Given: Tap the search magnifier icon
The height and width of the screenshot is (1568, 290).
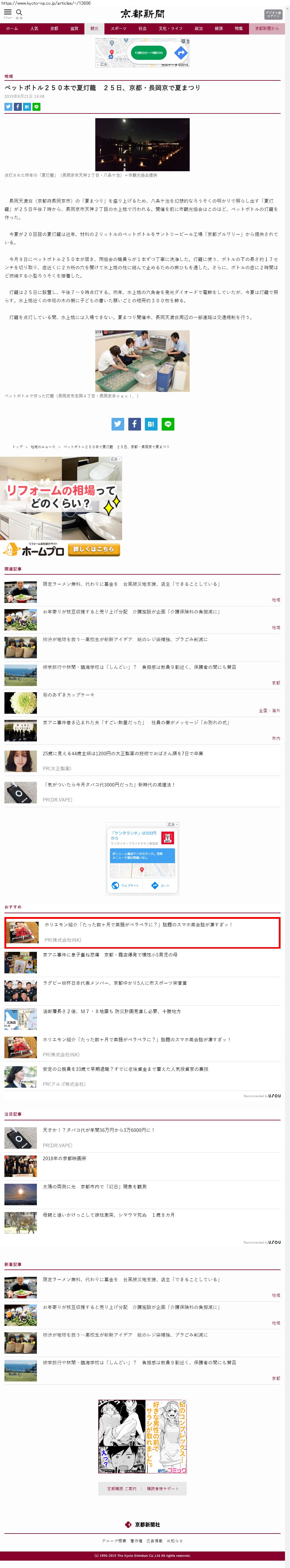Looking at the screenshot, I should [x=19, y=13].
